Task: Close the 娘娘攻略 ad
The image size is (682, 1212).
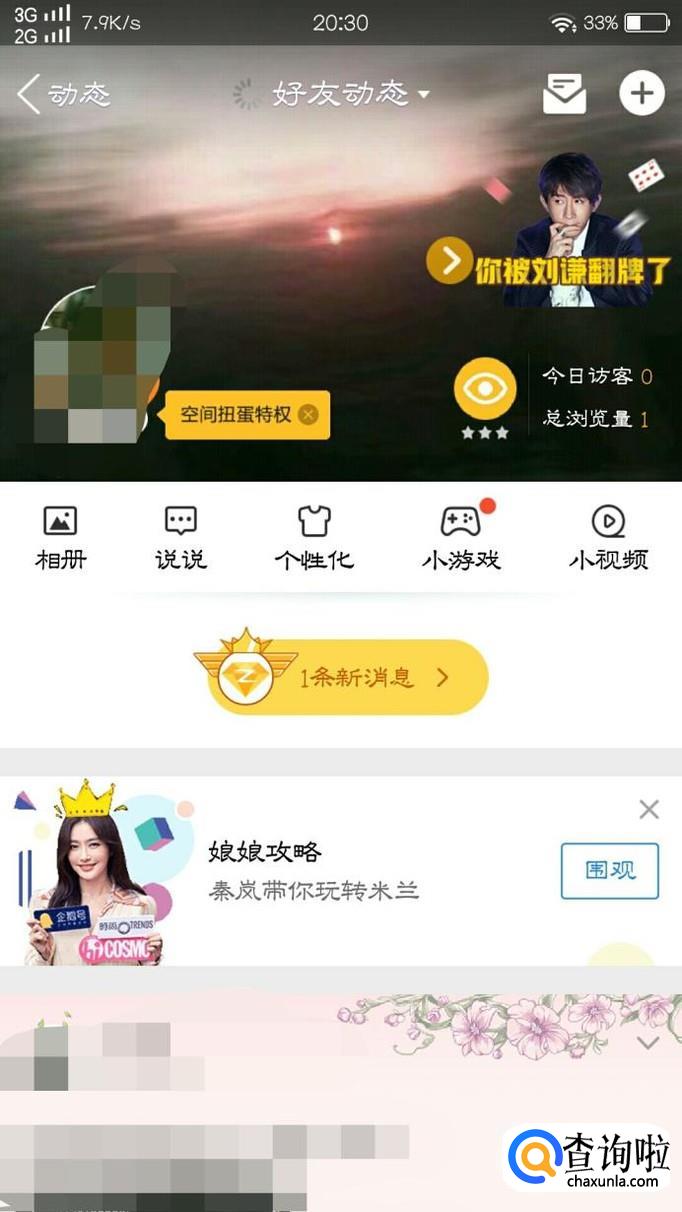Action: (649, 809)
